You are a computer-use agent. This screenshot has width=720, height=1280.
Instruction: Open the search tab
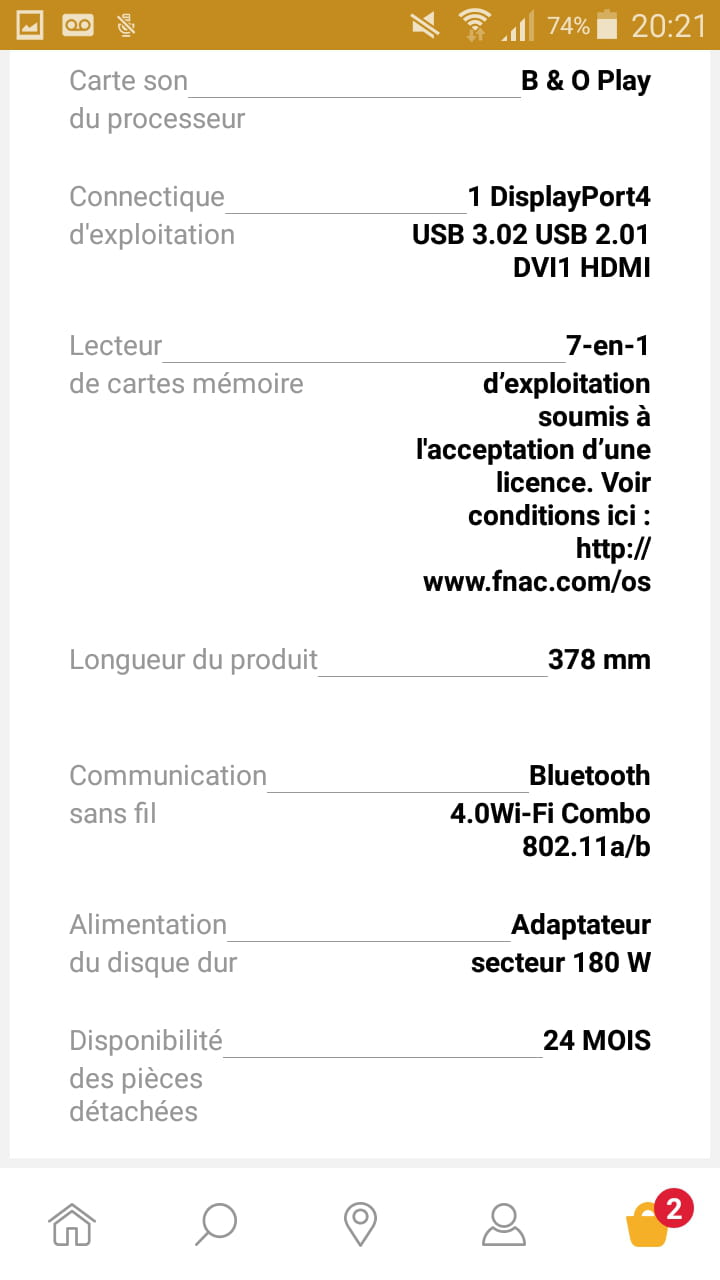coord(216,1224)
